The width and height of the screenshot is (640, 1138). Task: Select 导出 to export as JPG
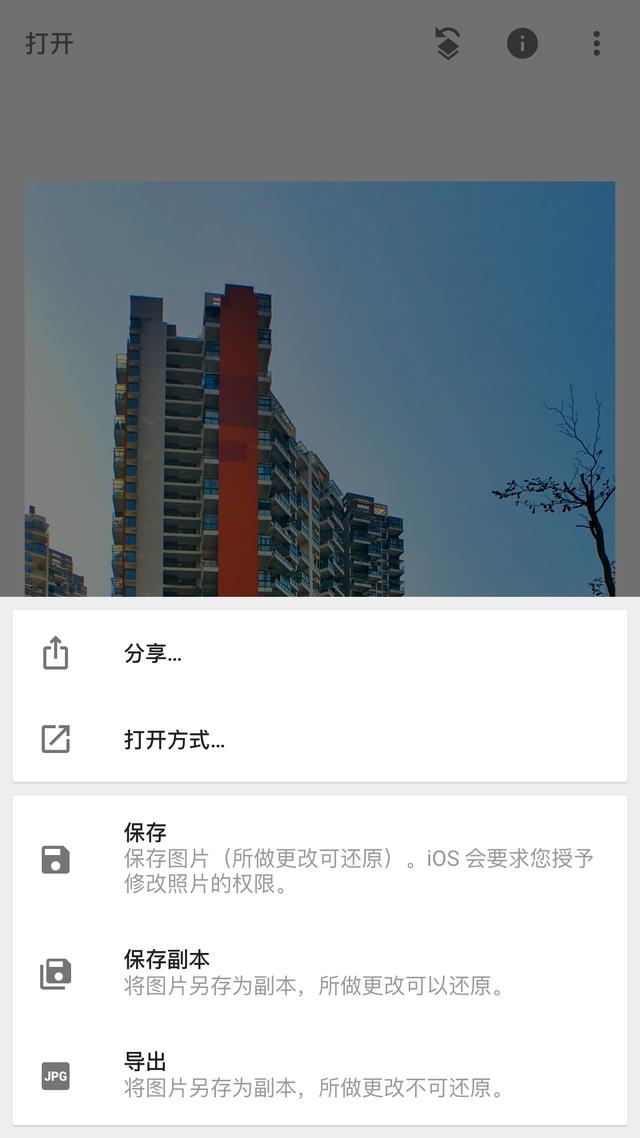320,1075
